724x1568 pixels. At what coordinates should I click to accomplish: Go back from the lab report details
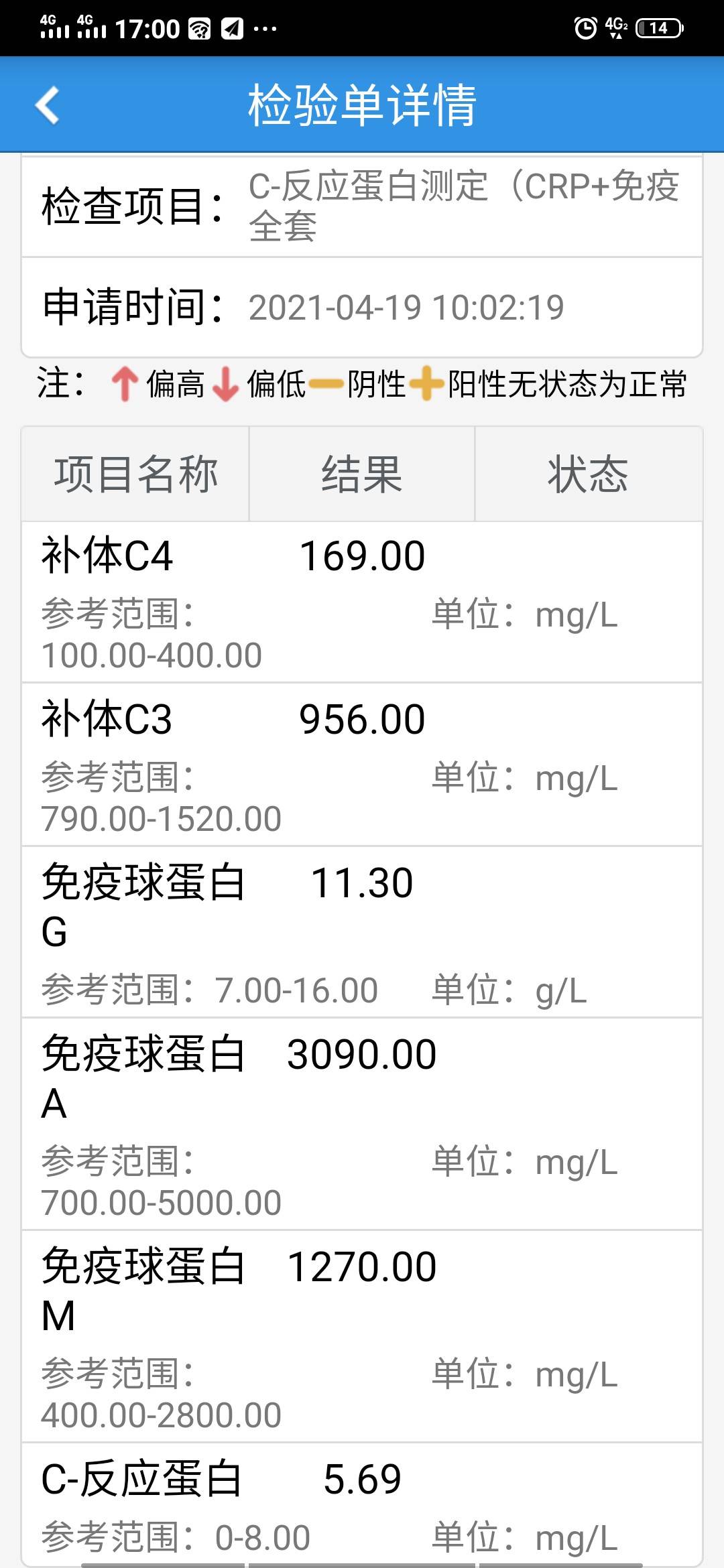point(48,105)
